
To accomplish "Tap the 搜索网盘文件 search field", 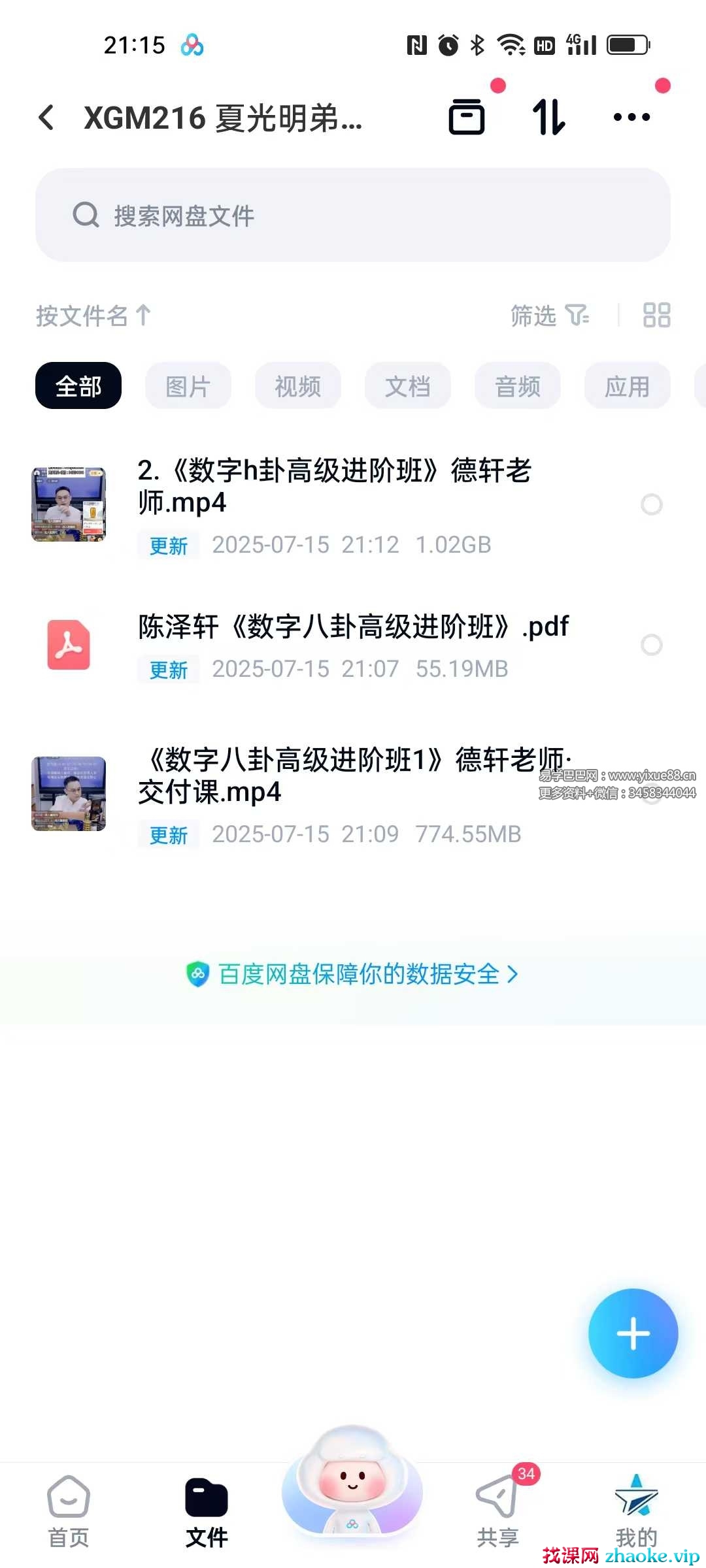I will pos(353,215).
